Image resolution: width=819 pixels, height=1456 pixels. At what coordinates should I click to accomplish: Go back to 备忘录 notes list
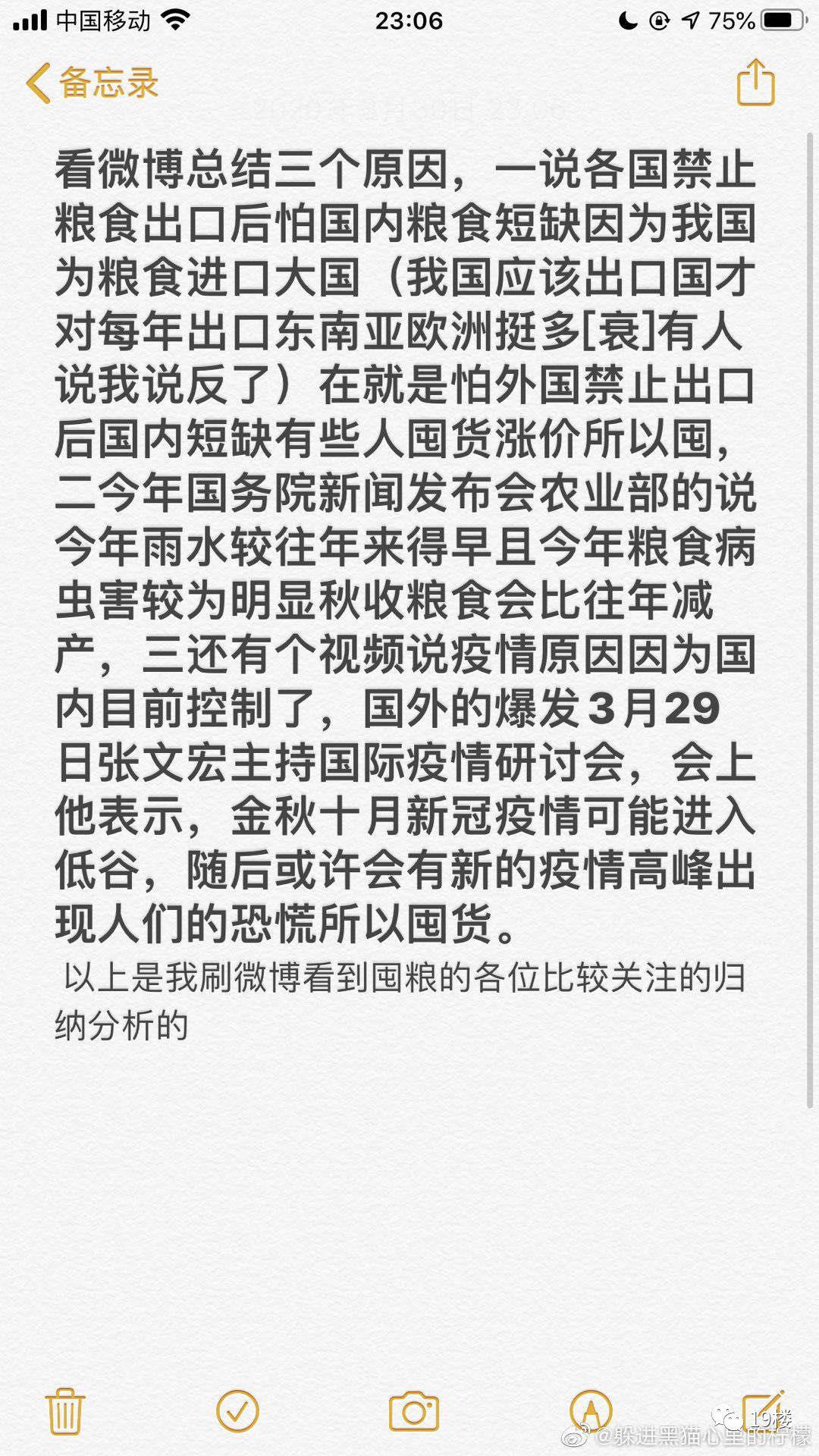tap(93, 83)
